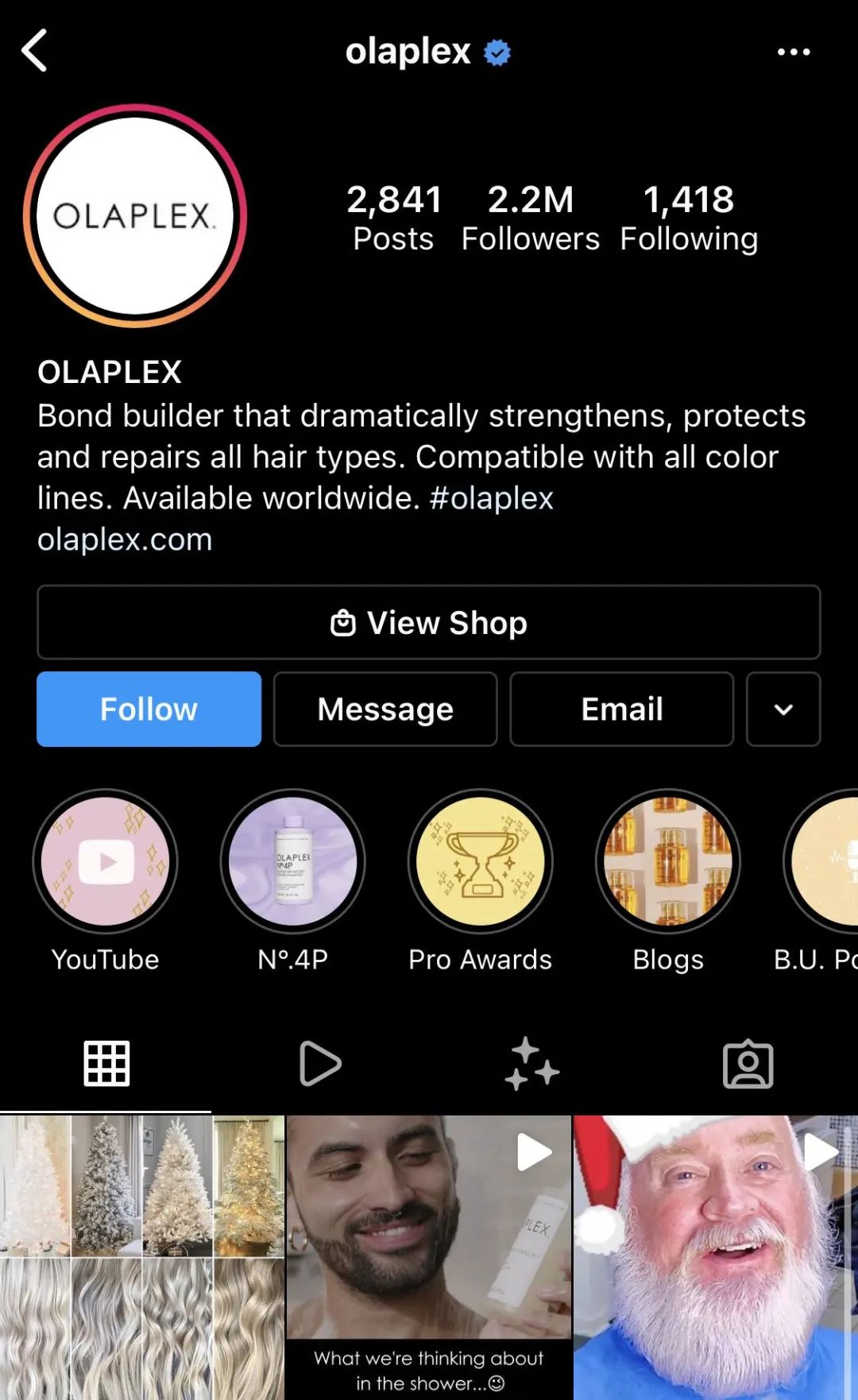Open the Blogs story highlight
The image size is (858, 1400).
(668, 862)
